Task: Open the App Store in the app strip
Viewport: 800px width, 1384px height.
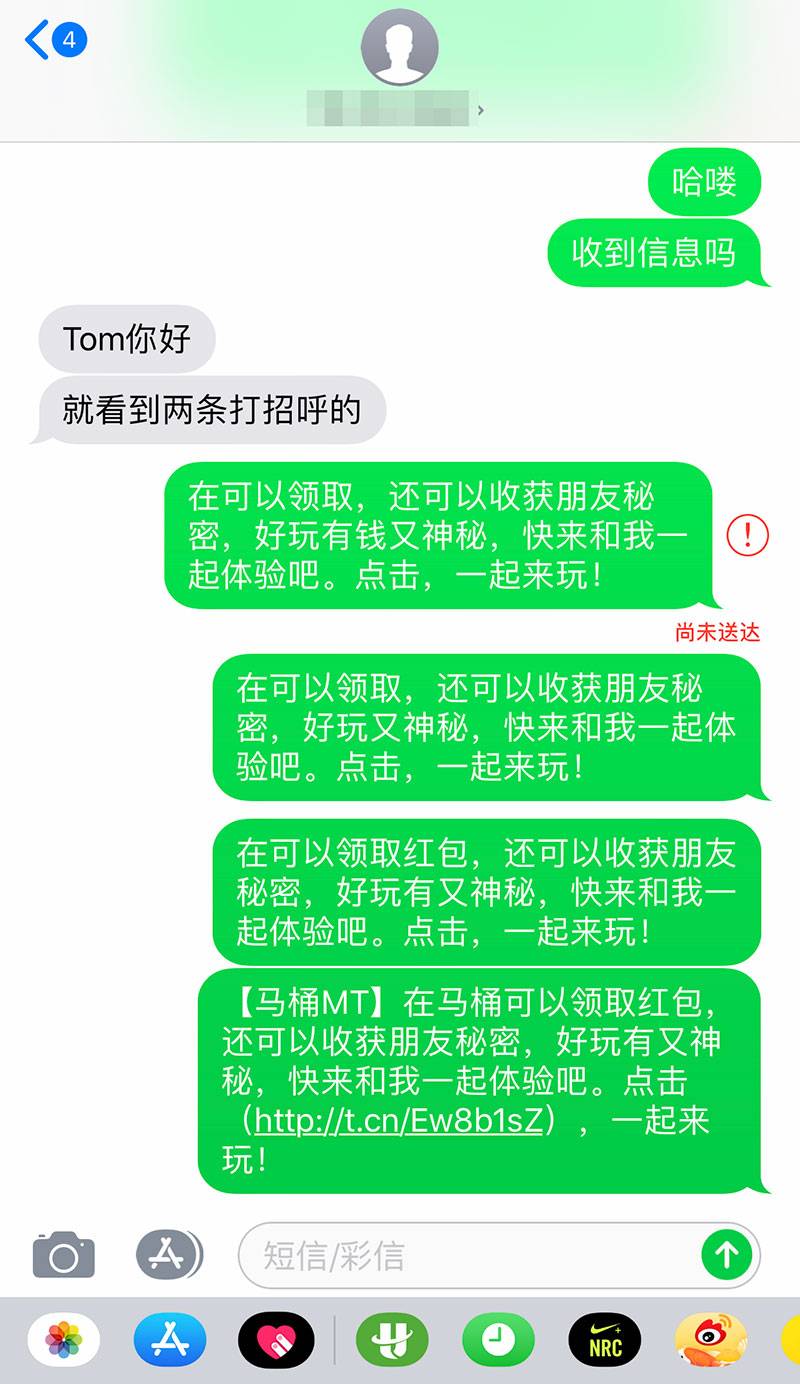Action: [x=170, y=1340]
